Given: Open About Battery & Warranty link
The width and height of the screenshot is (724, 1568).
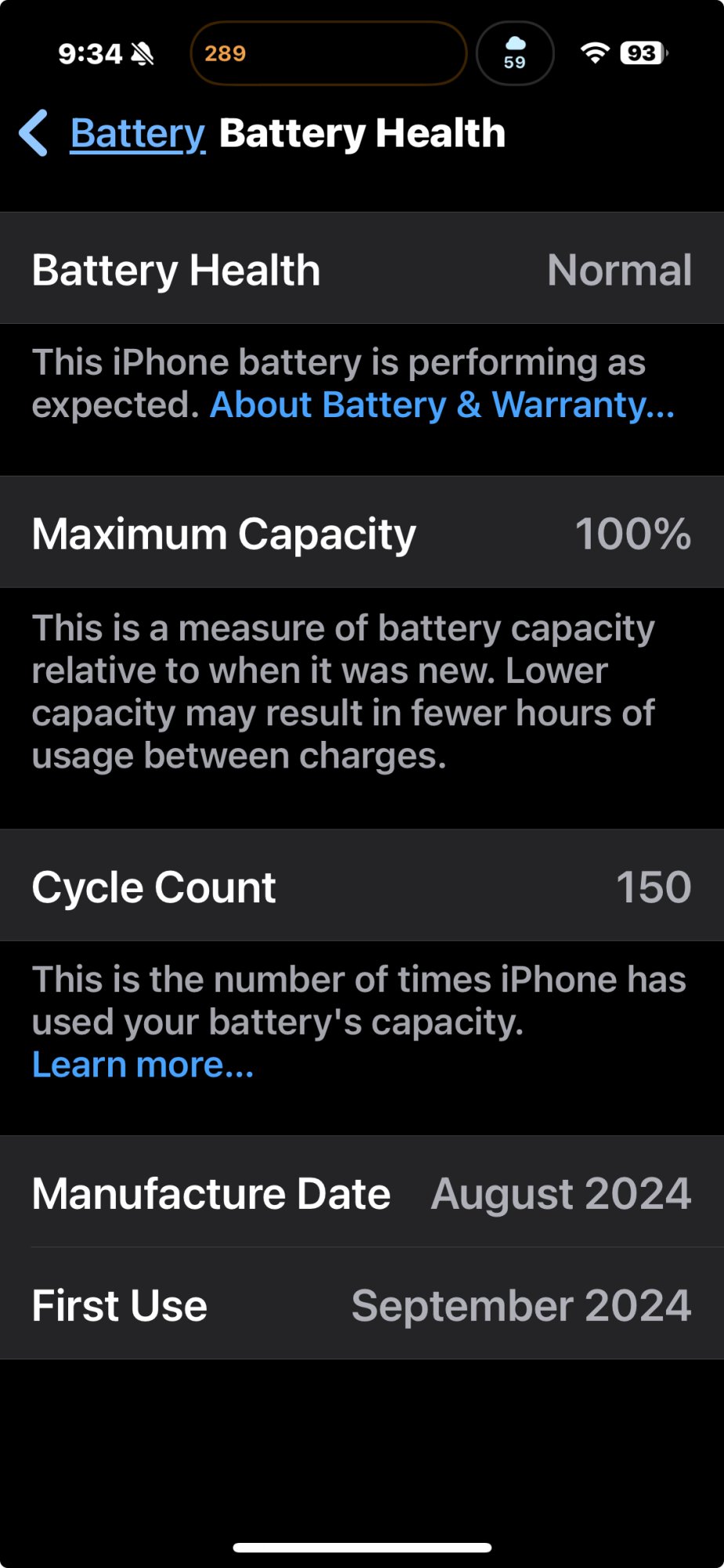Looking at the screenshot, I should tap(442, 405).
